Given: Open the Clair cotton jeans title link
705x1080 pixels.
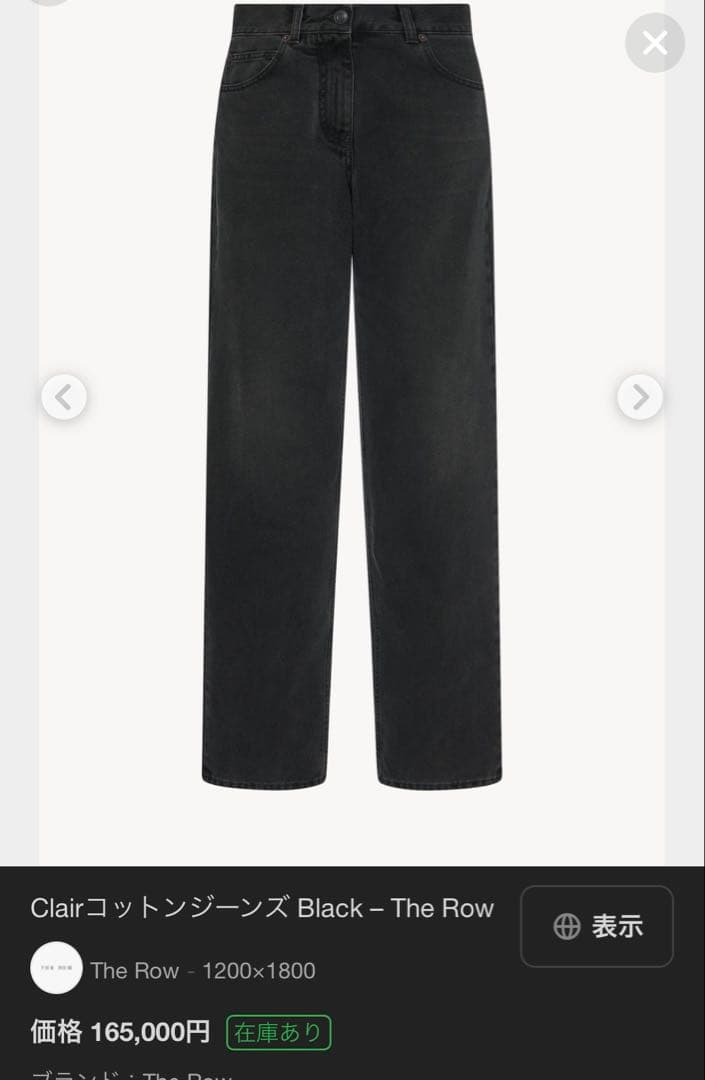Looking at the screenshot, I should [262, 908].
